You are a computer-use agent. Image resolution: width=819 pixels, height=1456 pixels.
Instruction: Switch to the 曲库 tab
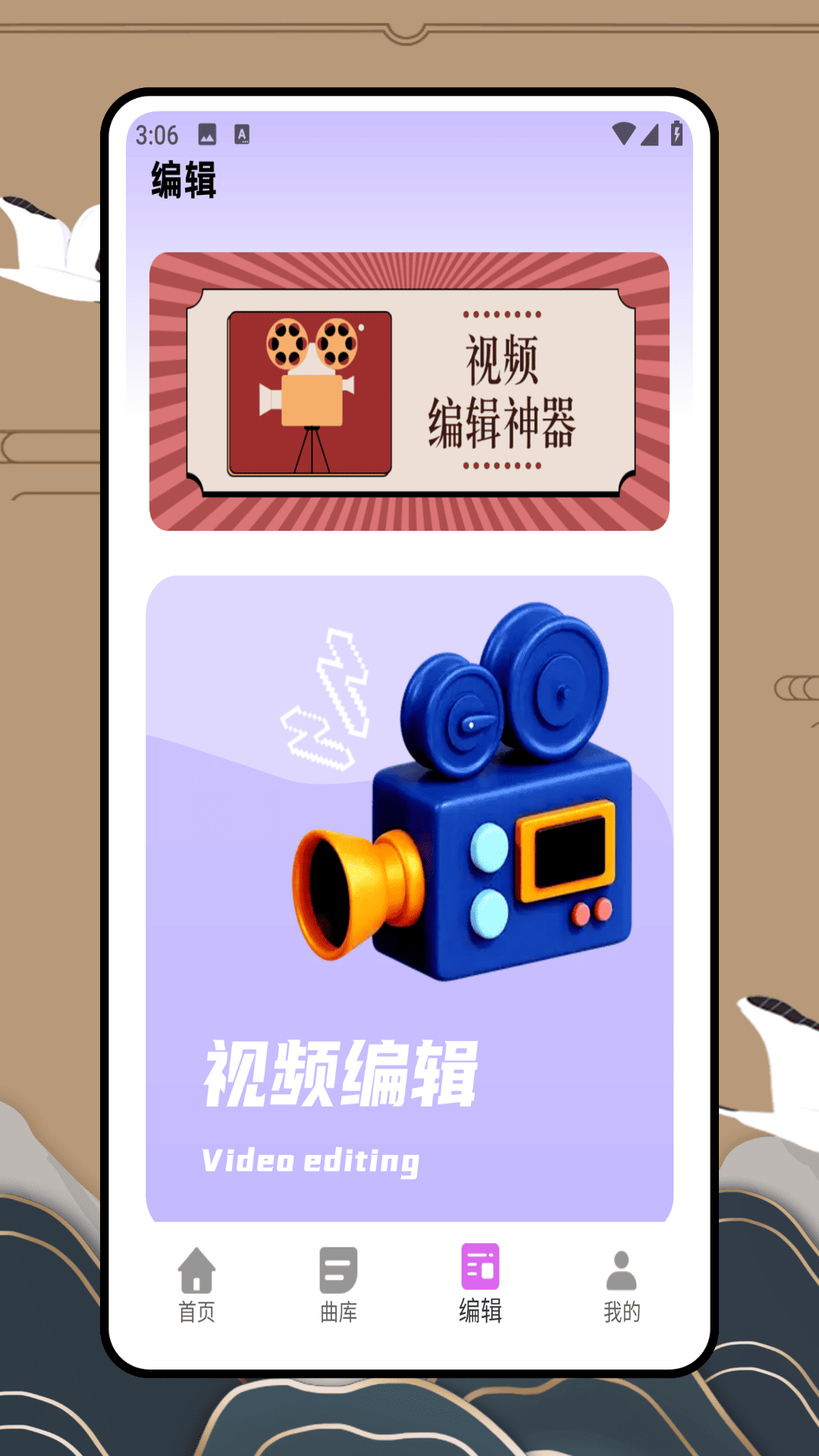coord(337,1282)
